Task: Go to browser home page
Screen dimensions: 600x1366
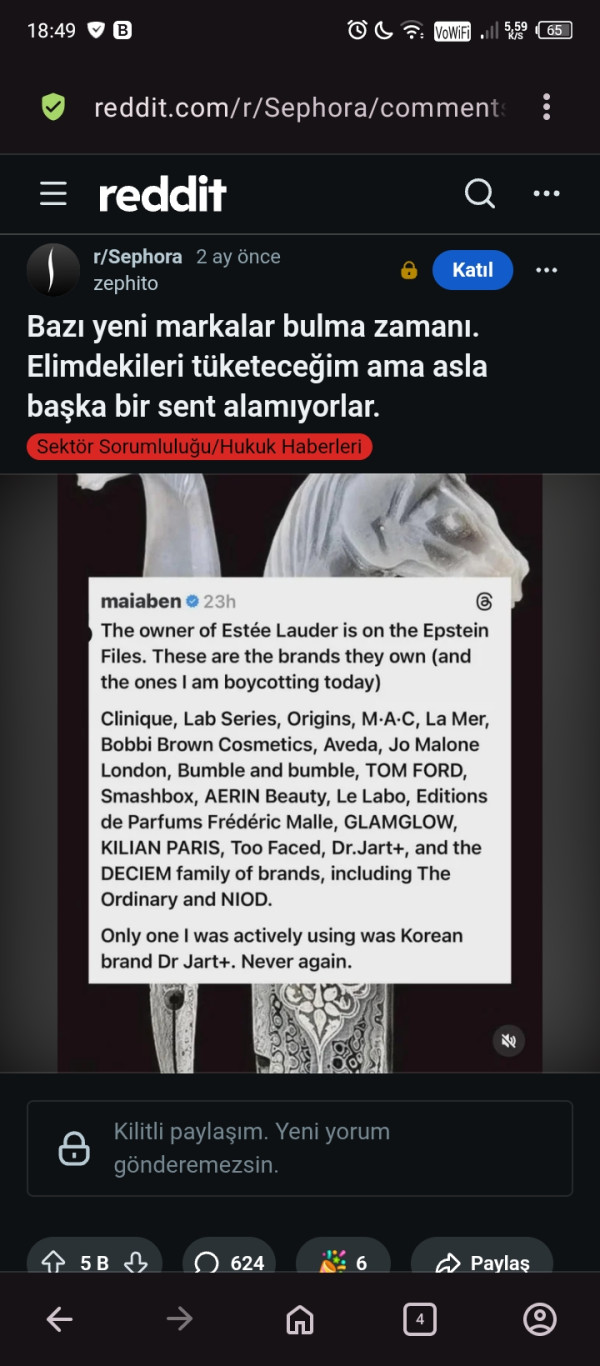Action: [300, 1320]
